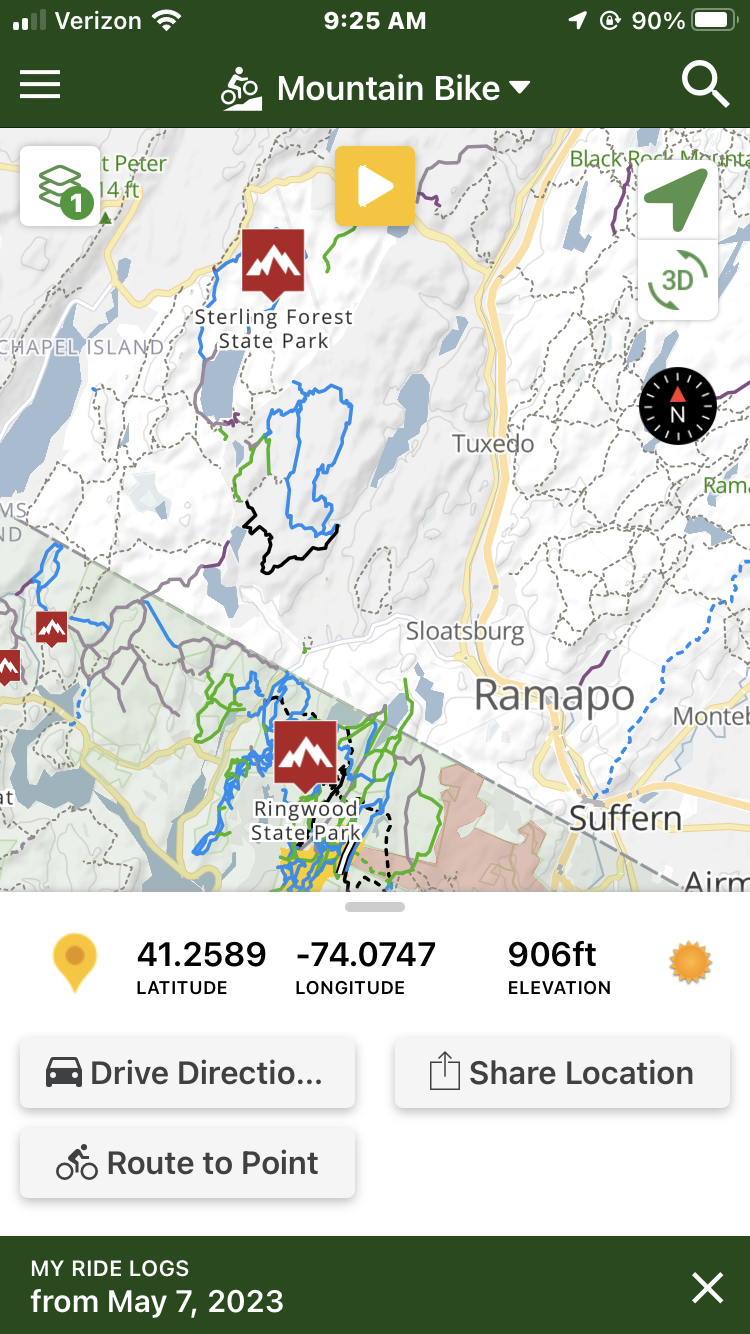View the weather sun icon details
Screen dimensions: 750x1334
tap(691, 964)
